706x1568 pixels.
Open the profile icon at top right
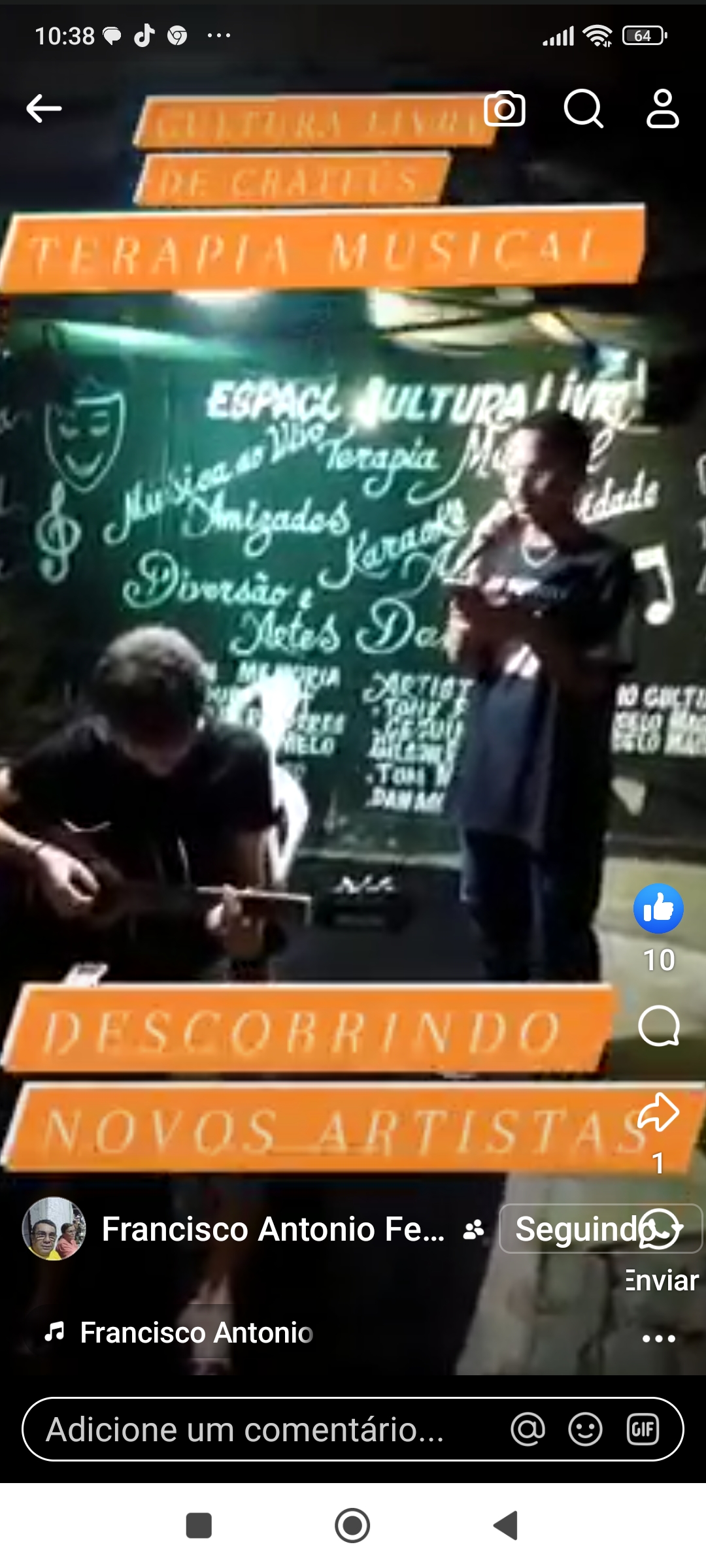(662, 108)
